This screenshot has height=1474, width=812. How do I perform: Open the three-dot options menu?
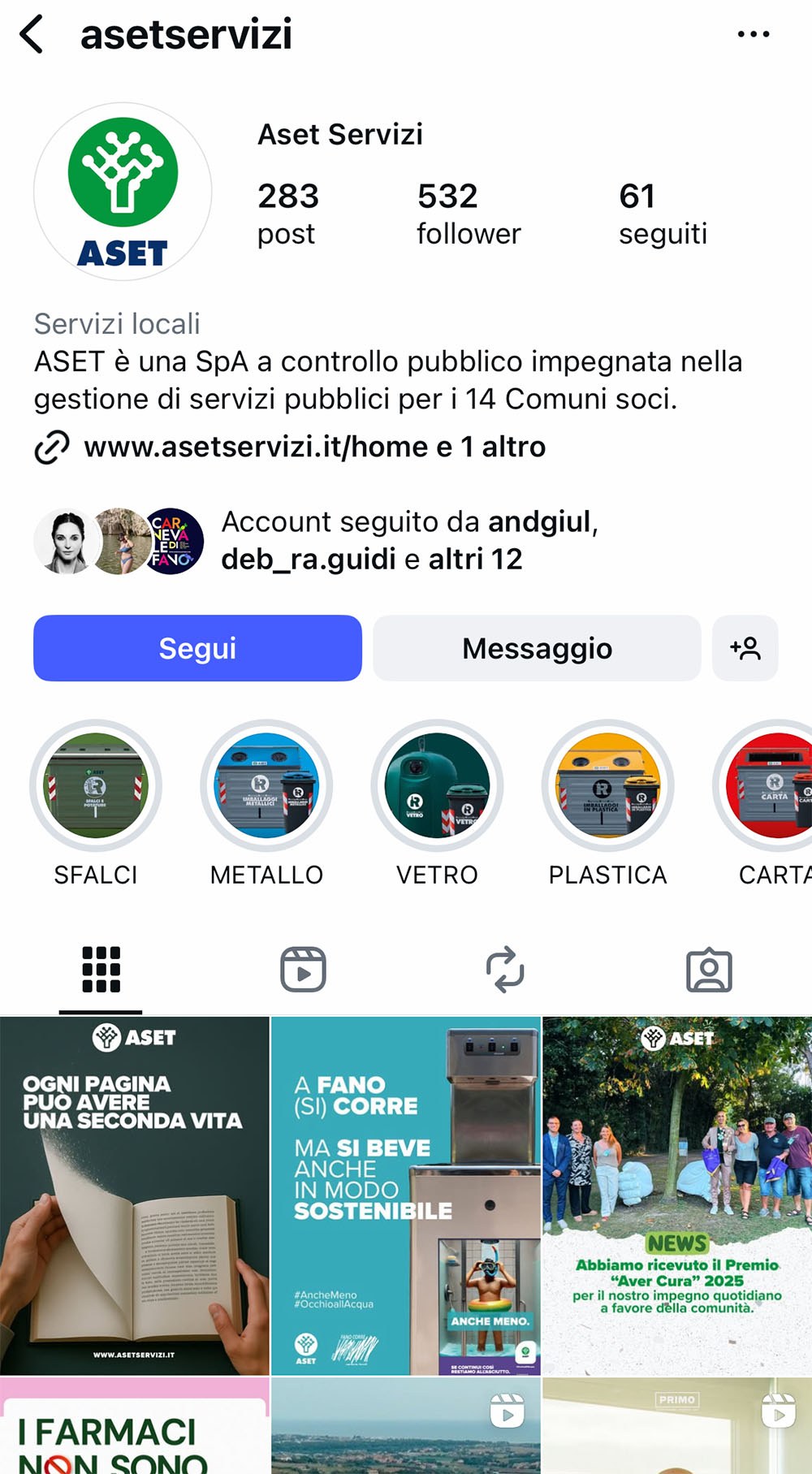point(753,35)
